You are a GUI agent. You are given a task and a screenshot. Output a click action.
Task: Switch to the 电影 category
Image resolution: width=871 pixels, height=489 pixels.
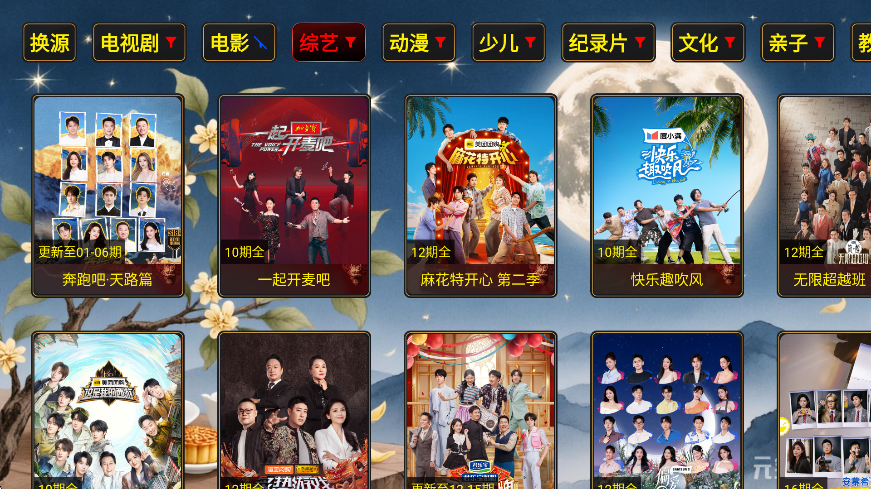[239, 43]
